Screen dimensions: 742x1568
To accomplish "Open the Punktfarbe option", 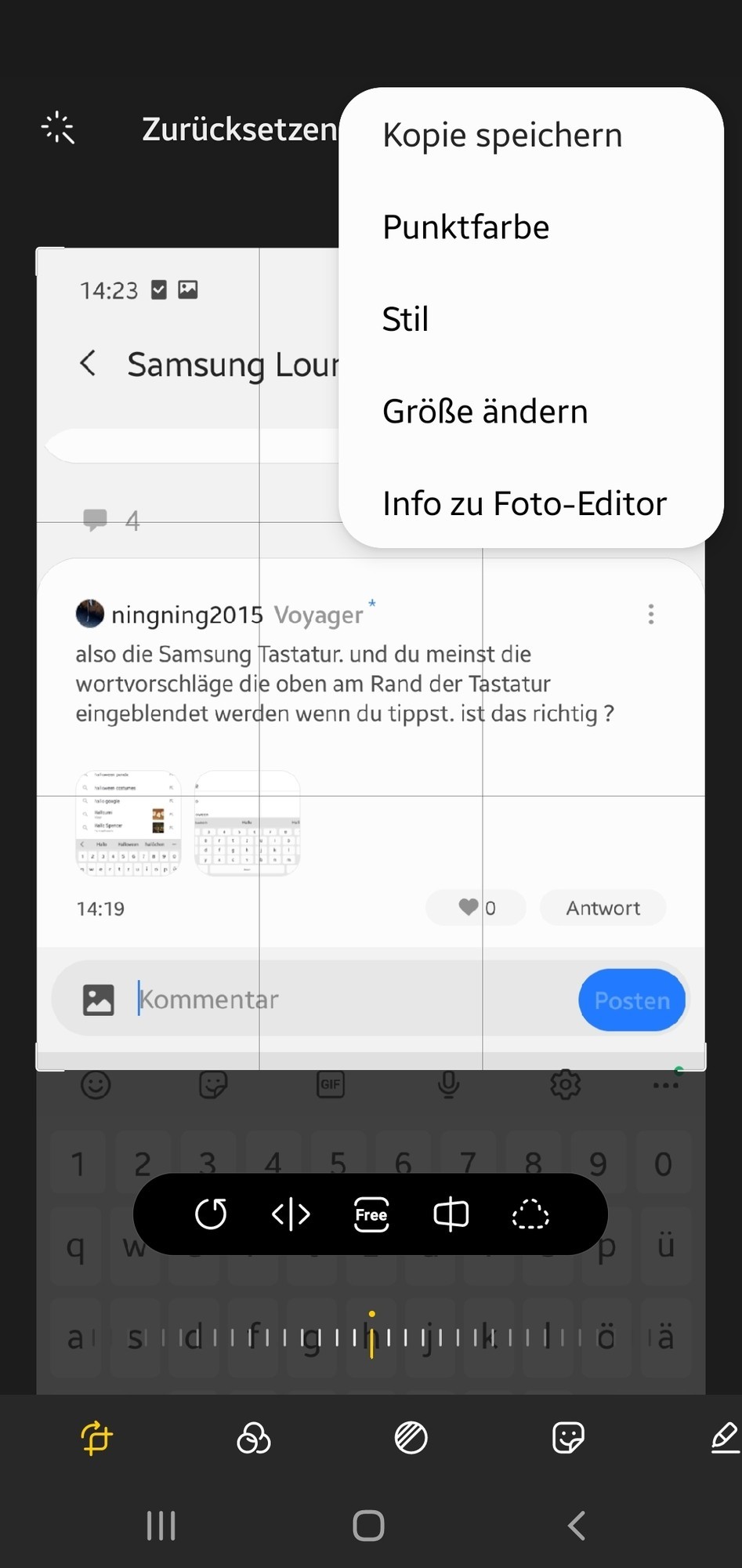I will click(x=465, y=227).
